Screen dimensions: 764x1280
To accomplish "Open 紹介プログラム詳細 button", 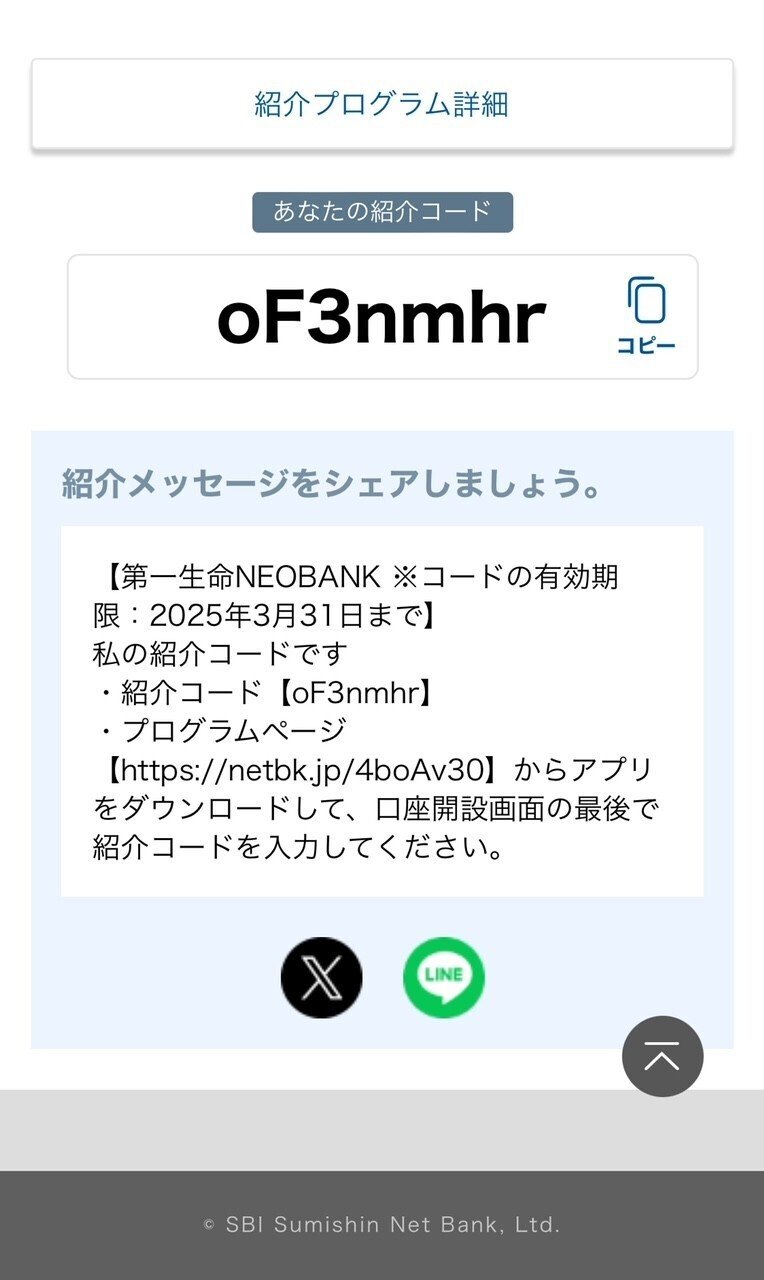I will [382, 104].
